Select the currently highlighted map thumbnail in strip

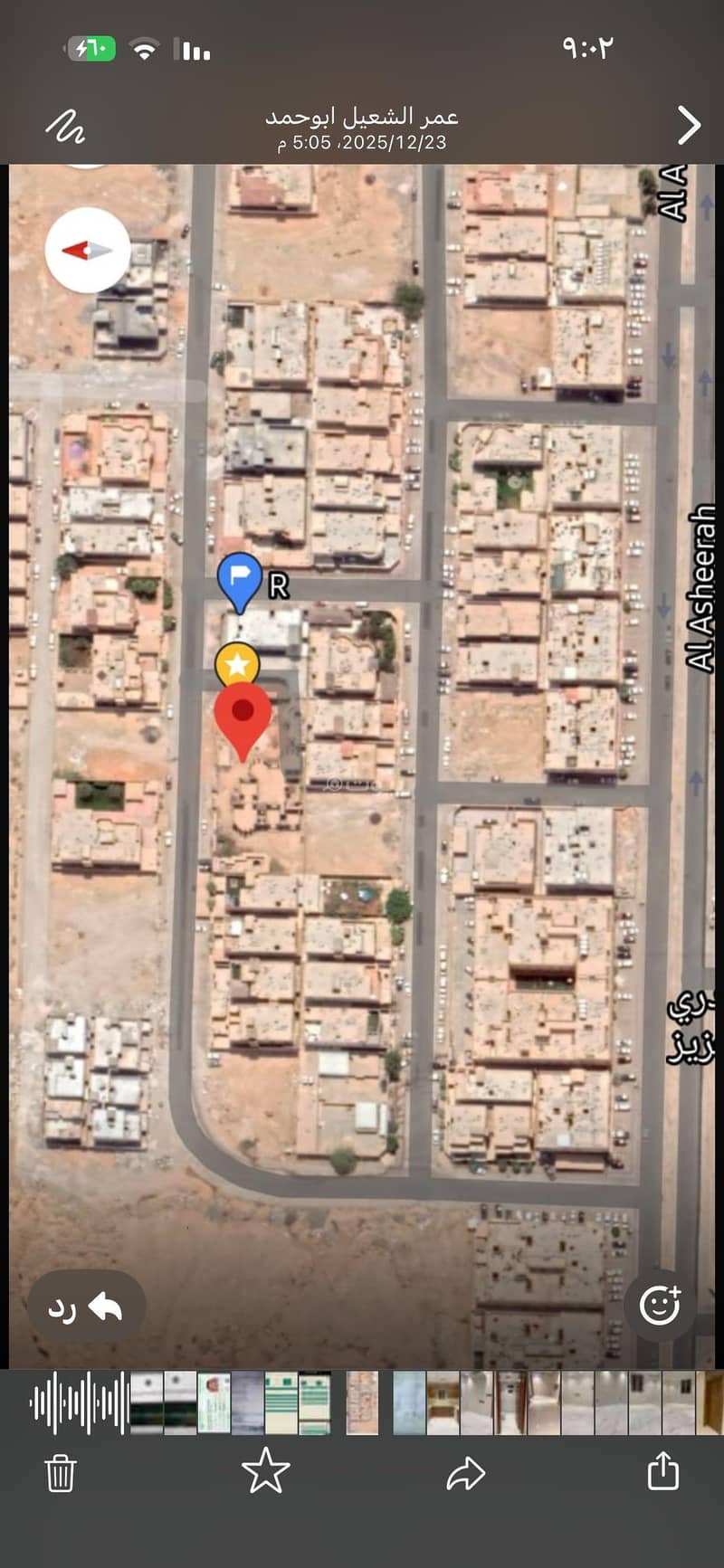click(x=362, y=1402)
